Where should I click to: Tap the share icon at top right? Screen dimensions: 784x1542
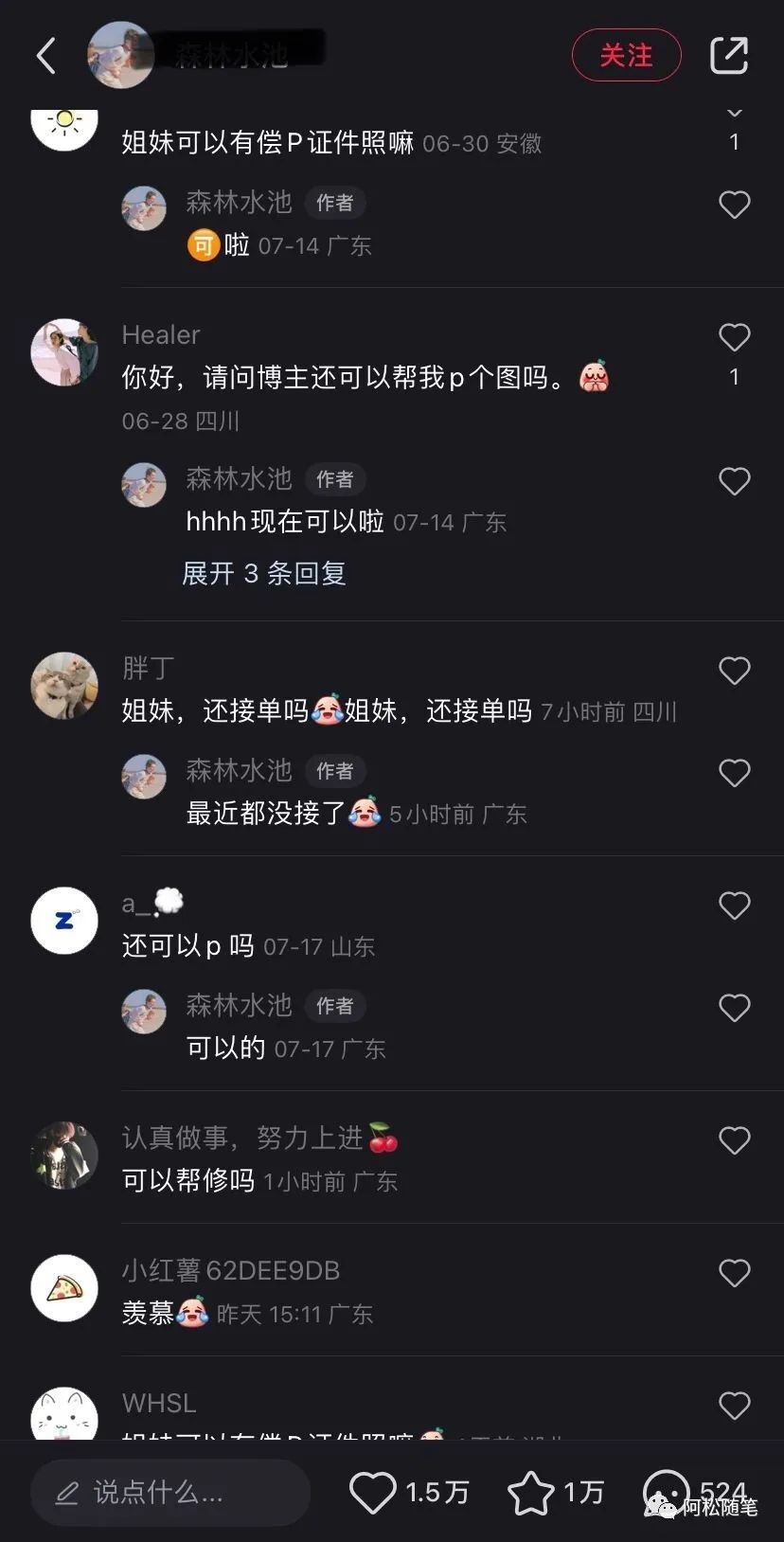tap(729, 55)
